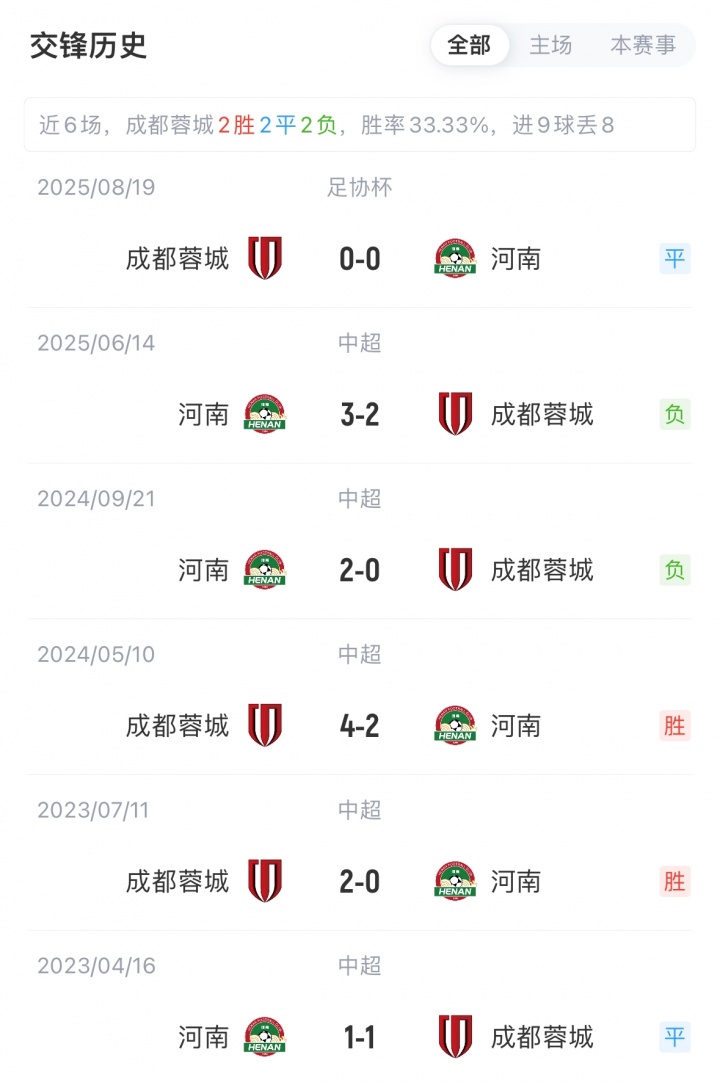Open the 2023/04/16 1-1 draw match
The width and height of the screenshot is (720, 1085).
tap(360, 1037)
